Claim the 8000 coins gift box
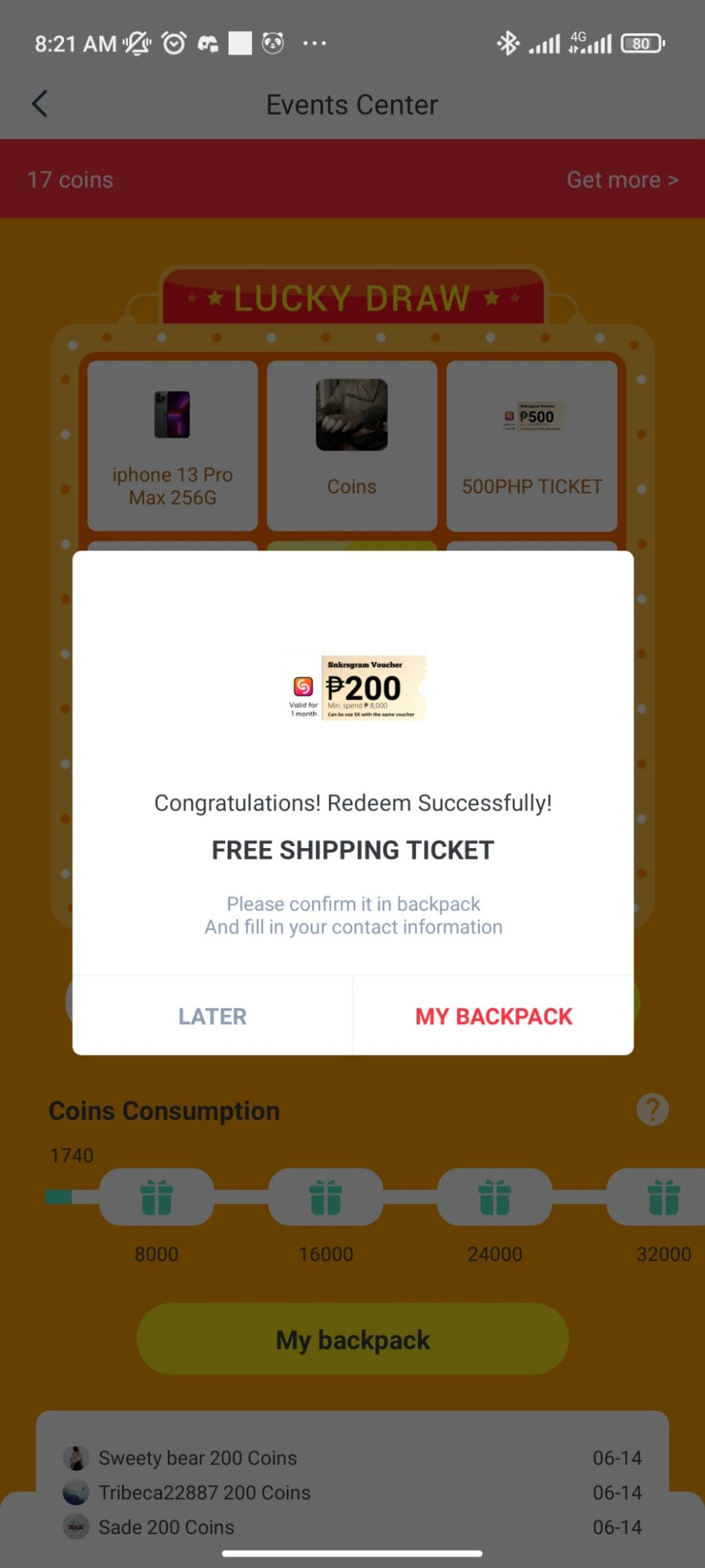705x1568 pixels. tap(156, 1197)
